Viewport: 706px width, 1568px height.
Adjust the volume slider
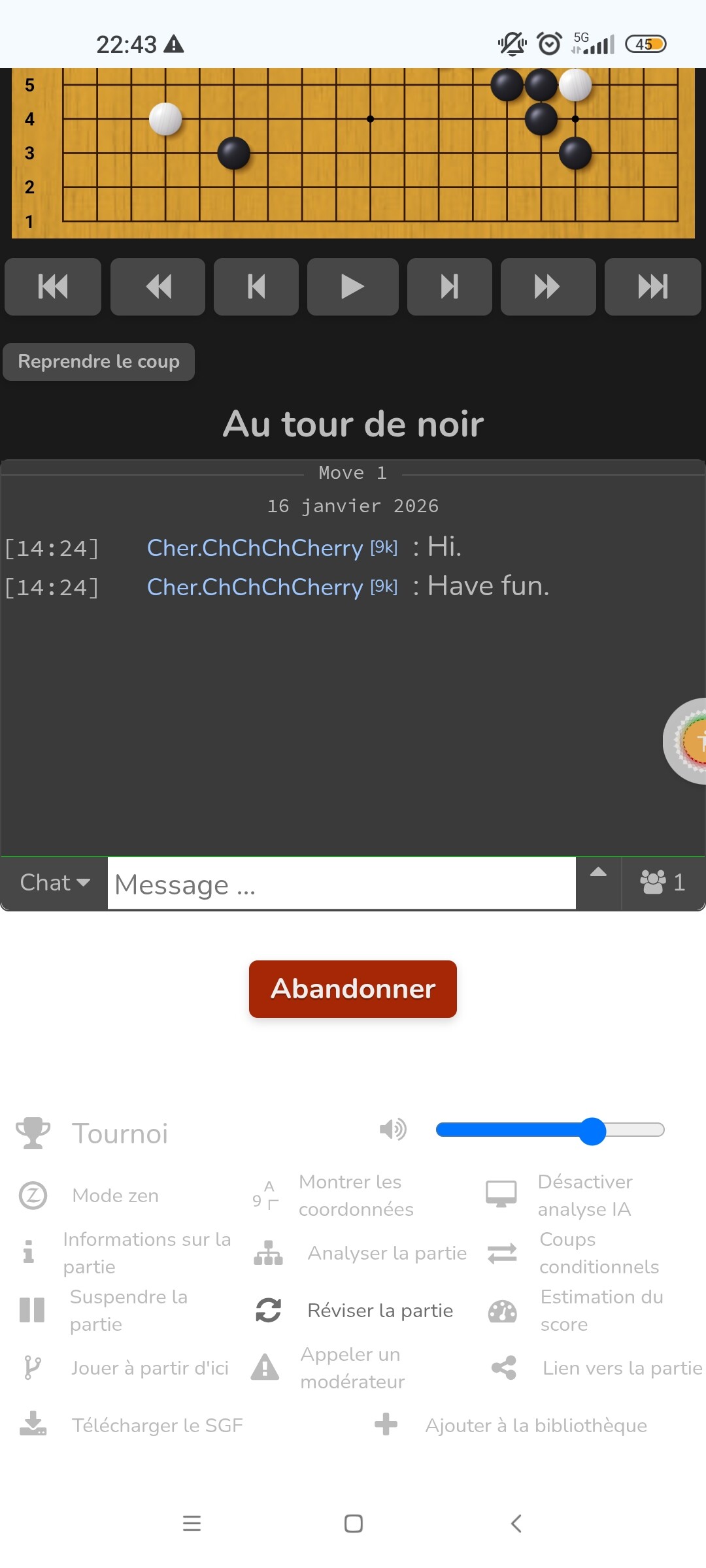pyautogui.click(x=592, y=1131)
